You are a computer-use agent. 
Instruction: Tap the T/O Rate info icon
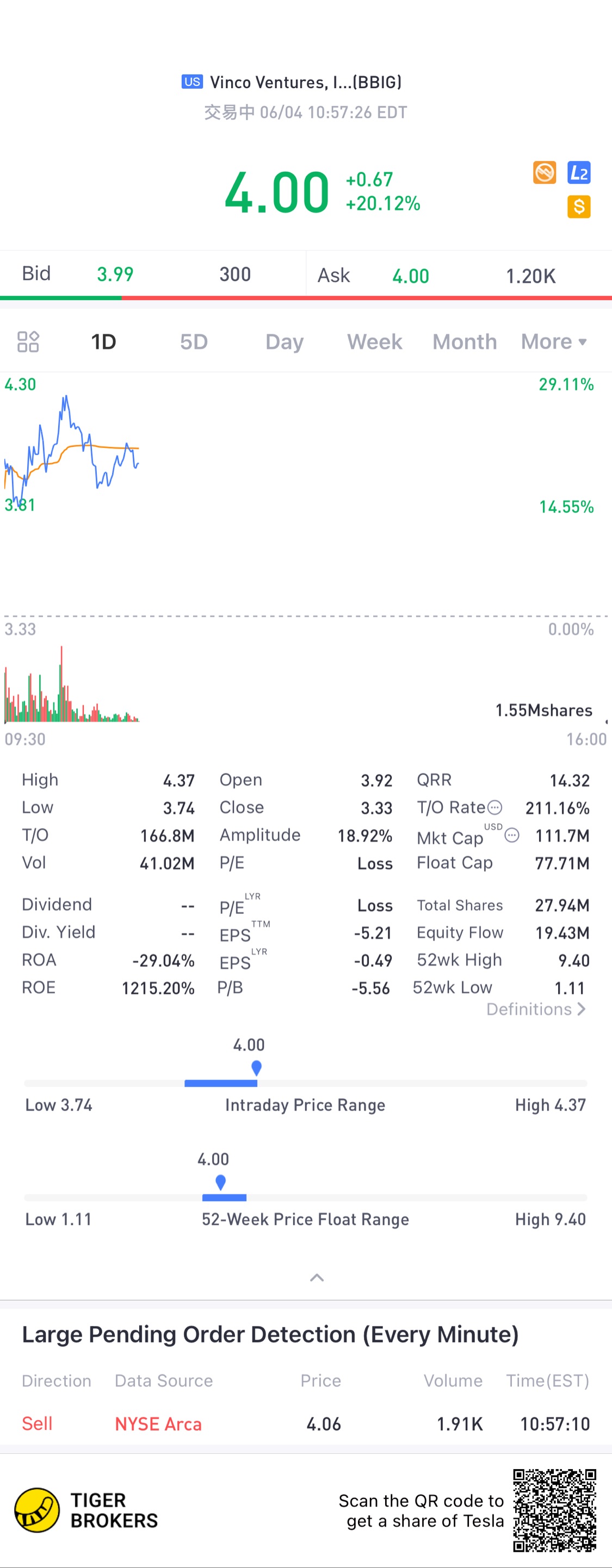pyautogui.click(x=495, y=808)
